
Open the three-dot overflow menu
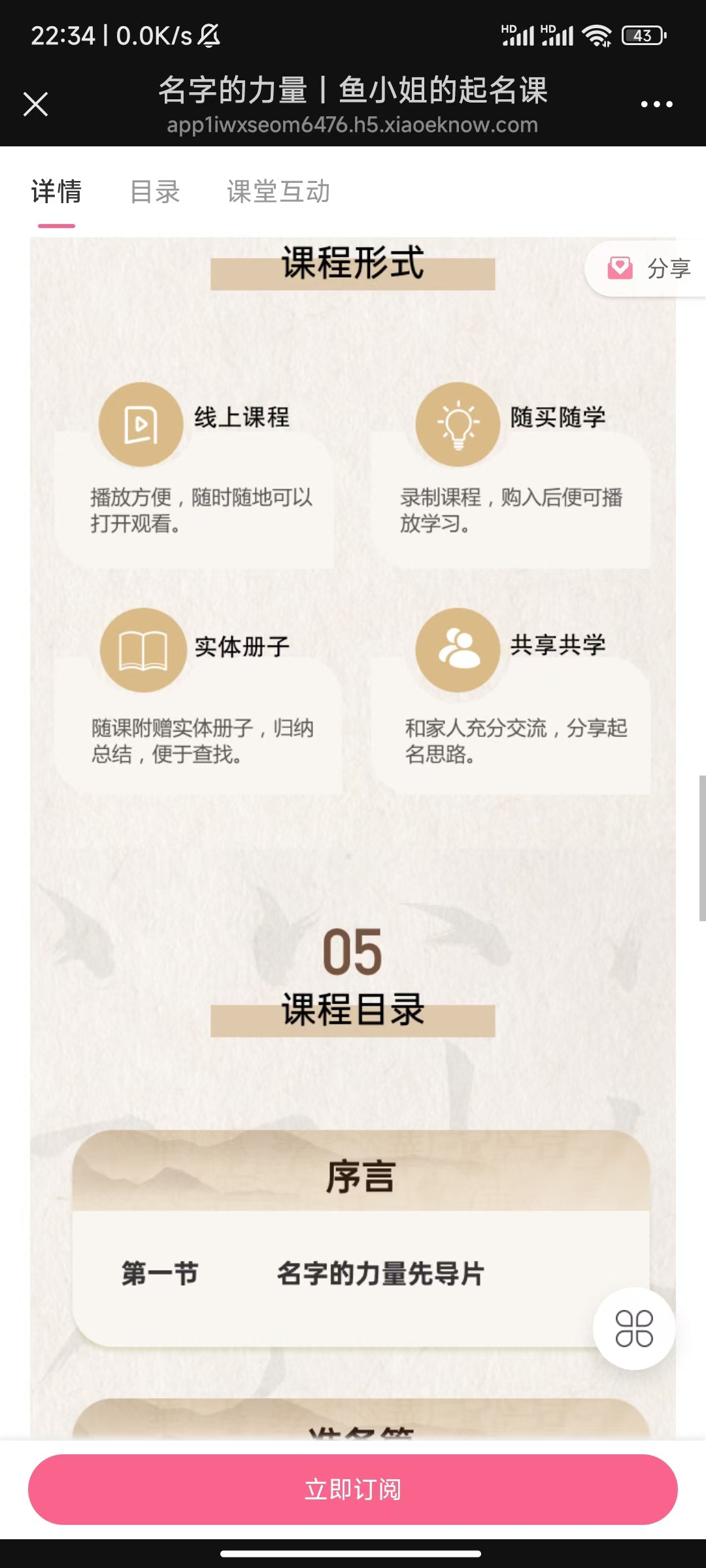(x=656, y=104)
